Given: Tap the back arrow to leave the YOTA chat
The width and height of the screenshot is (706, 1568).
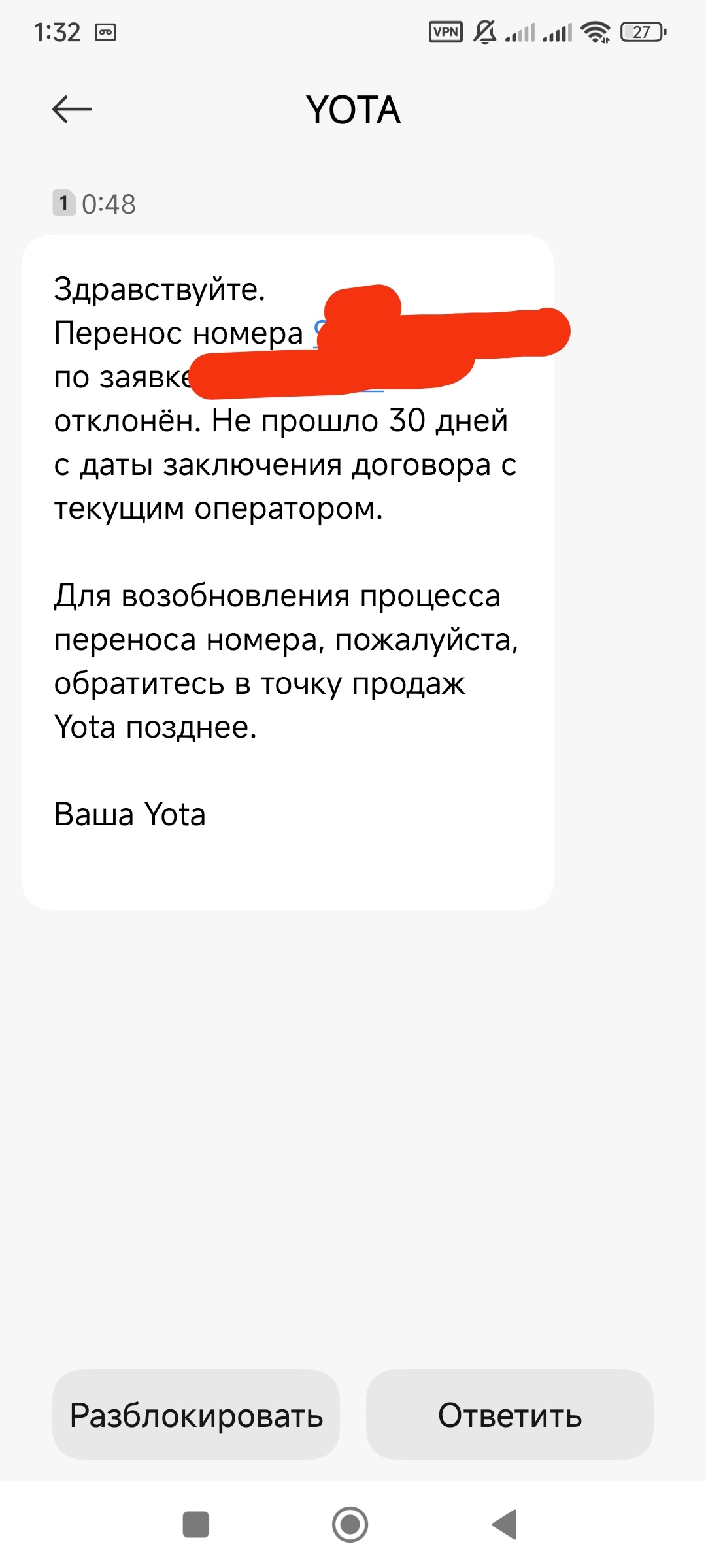Looking at the screenshot, I should 72,109.
